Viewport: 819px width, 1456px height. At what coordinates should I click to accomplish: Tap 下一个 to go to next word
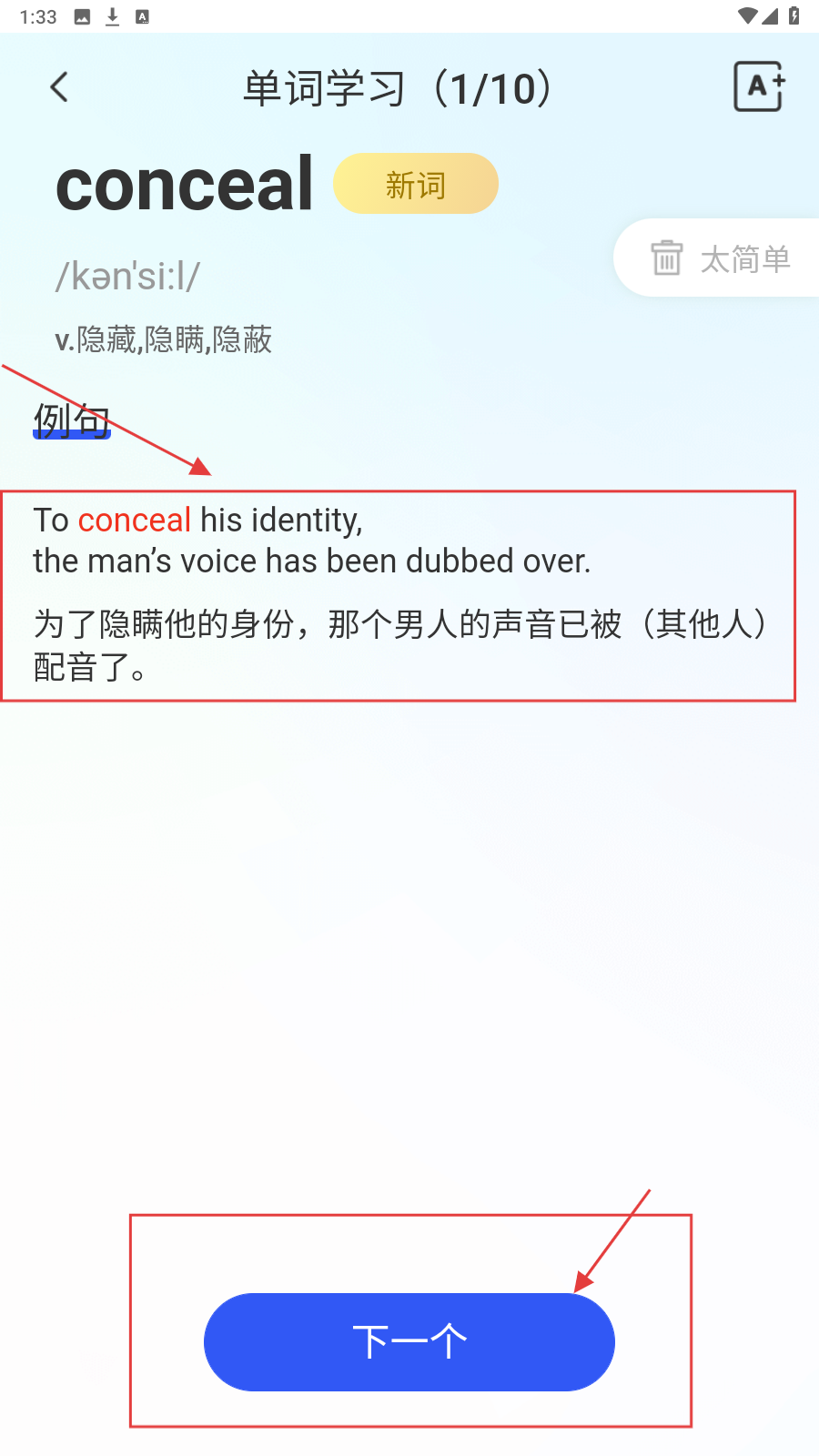point(409,1341)
